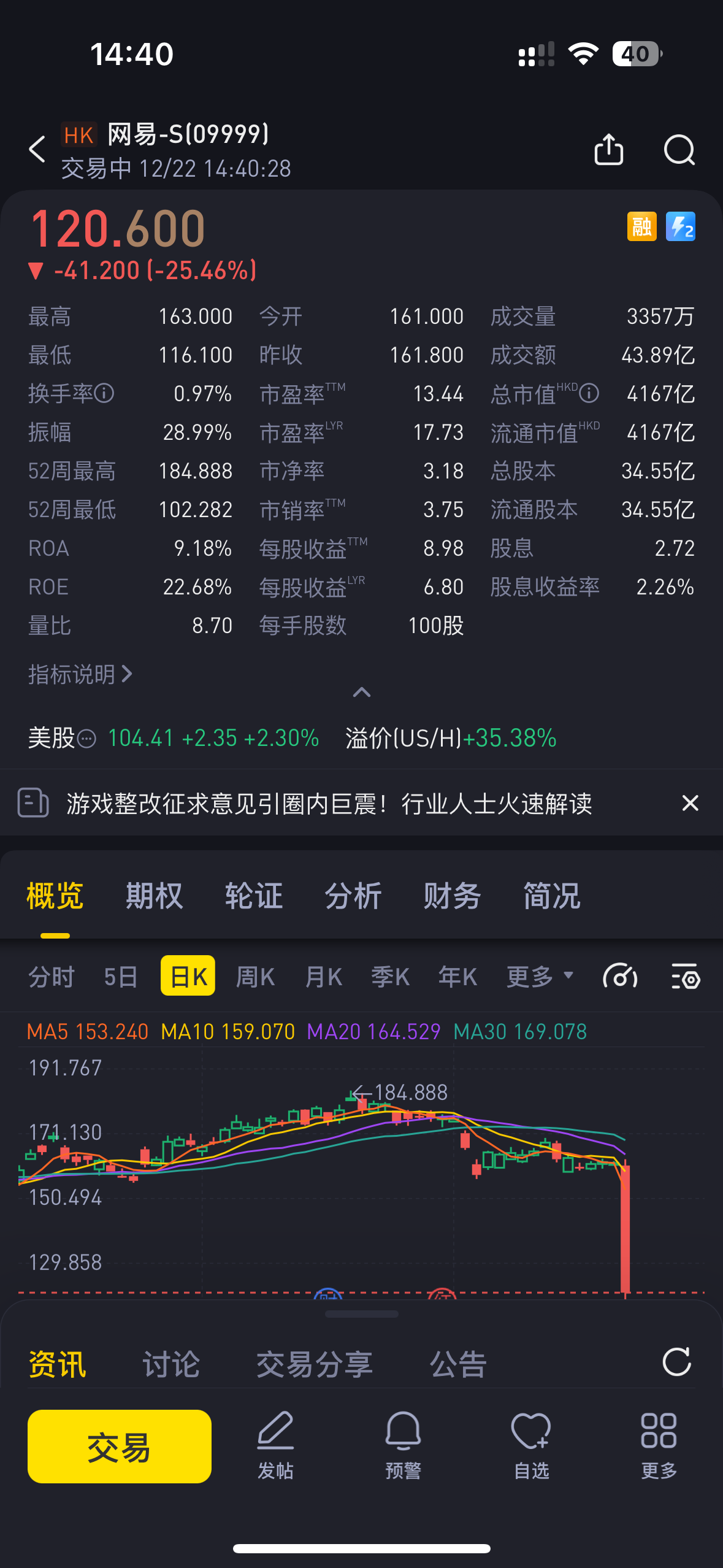Open the search magnifier icon
723x1568 pixels.
(679, 150)
